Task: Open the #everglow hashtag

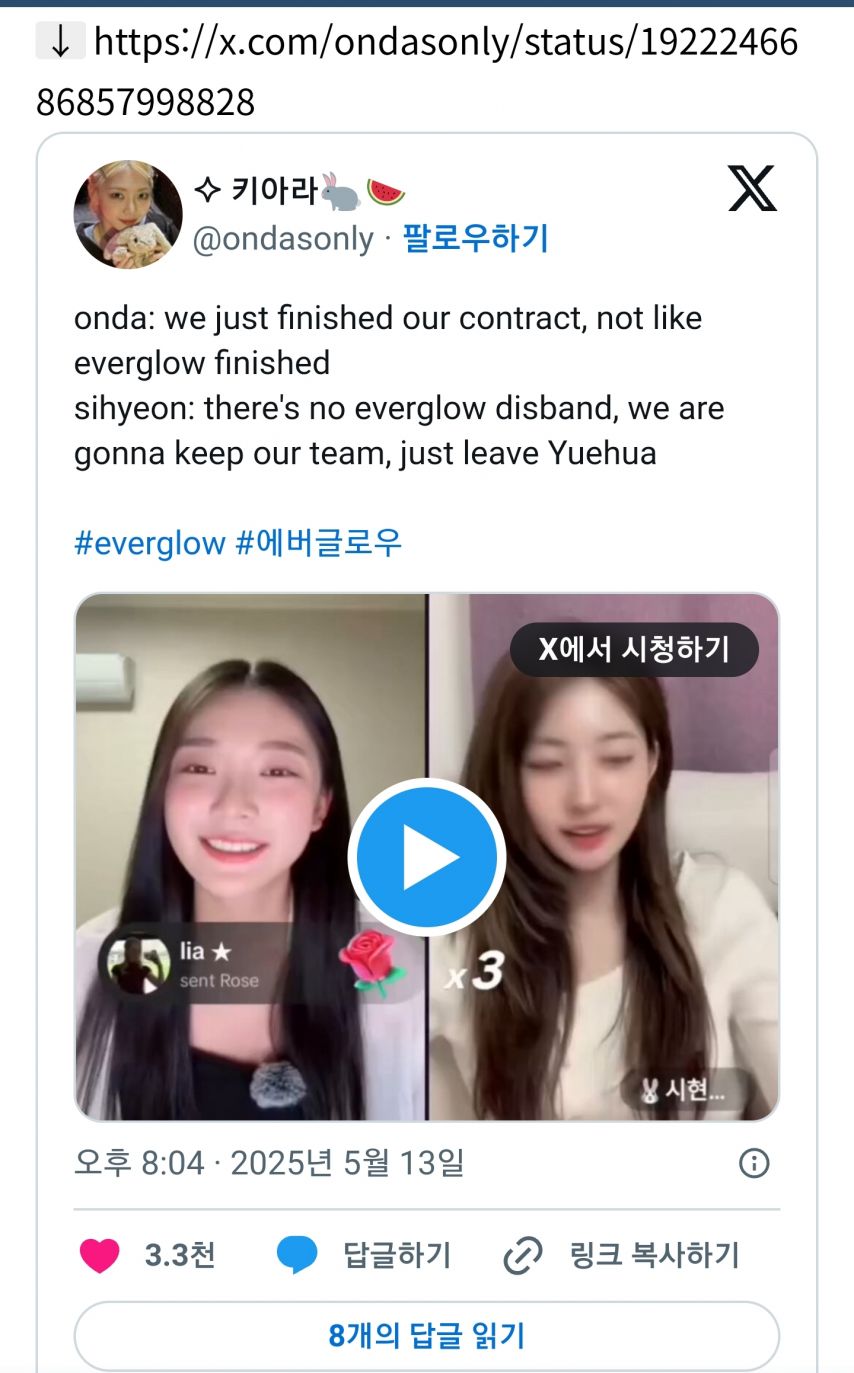Action: [150, 543]
